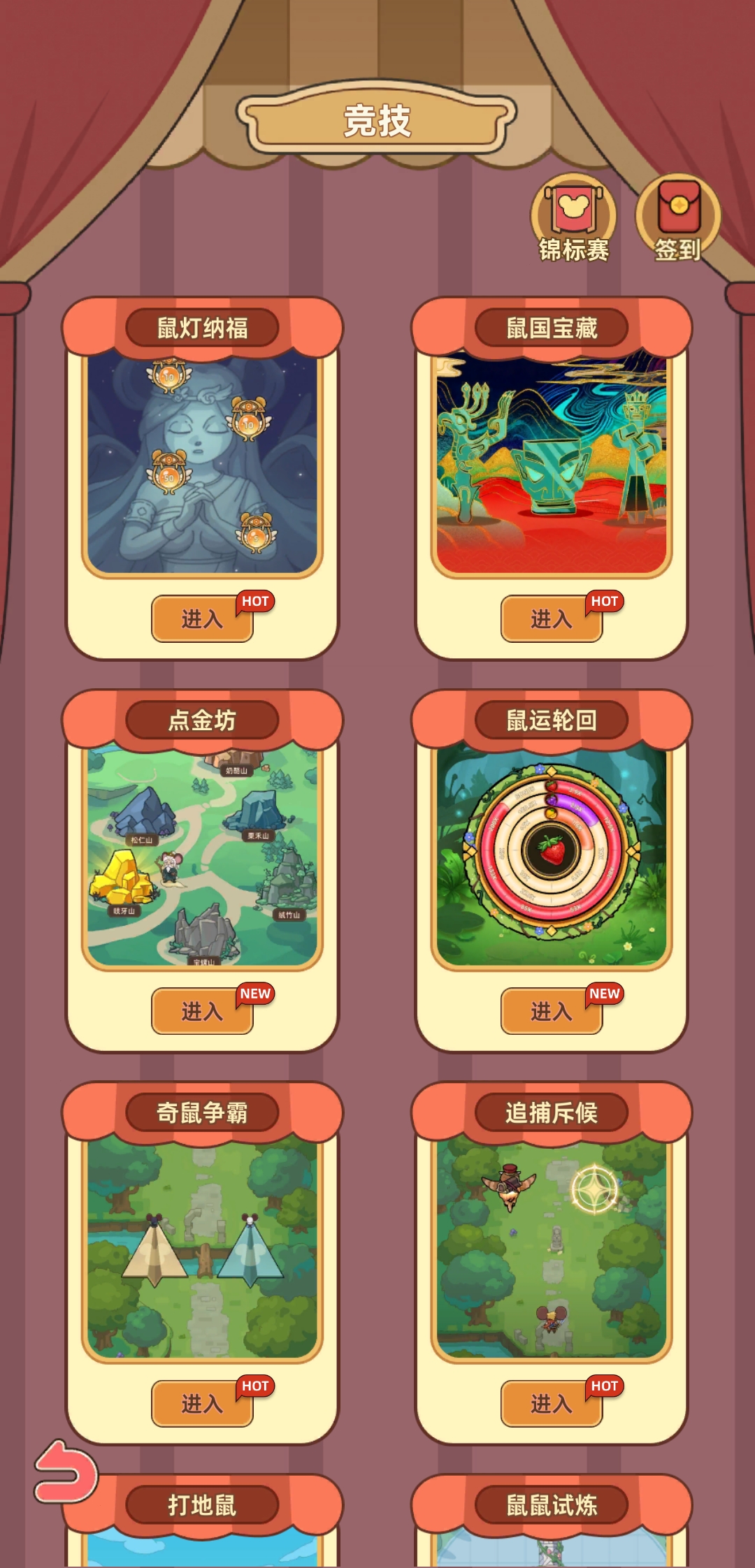Open the 打地鼠 game card
Viewport: 755px width, 1568px height.
[202, 1522]
